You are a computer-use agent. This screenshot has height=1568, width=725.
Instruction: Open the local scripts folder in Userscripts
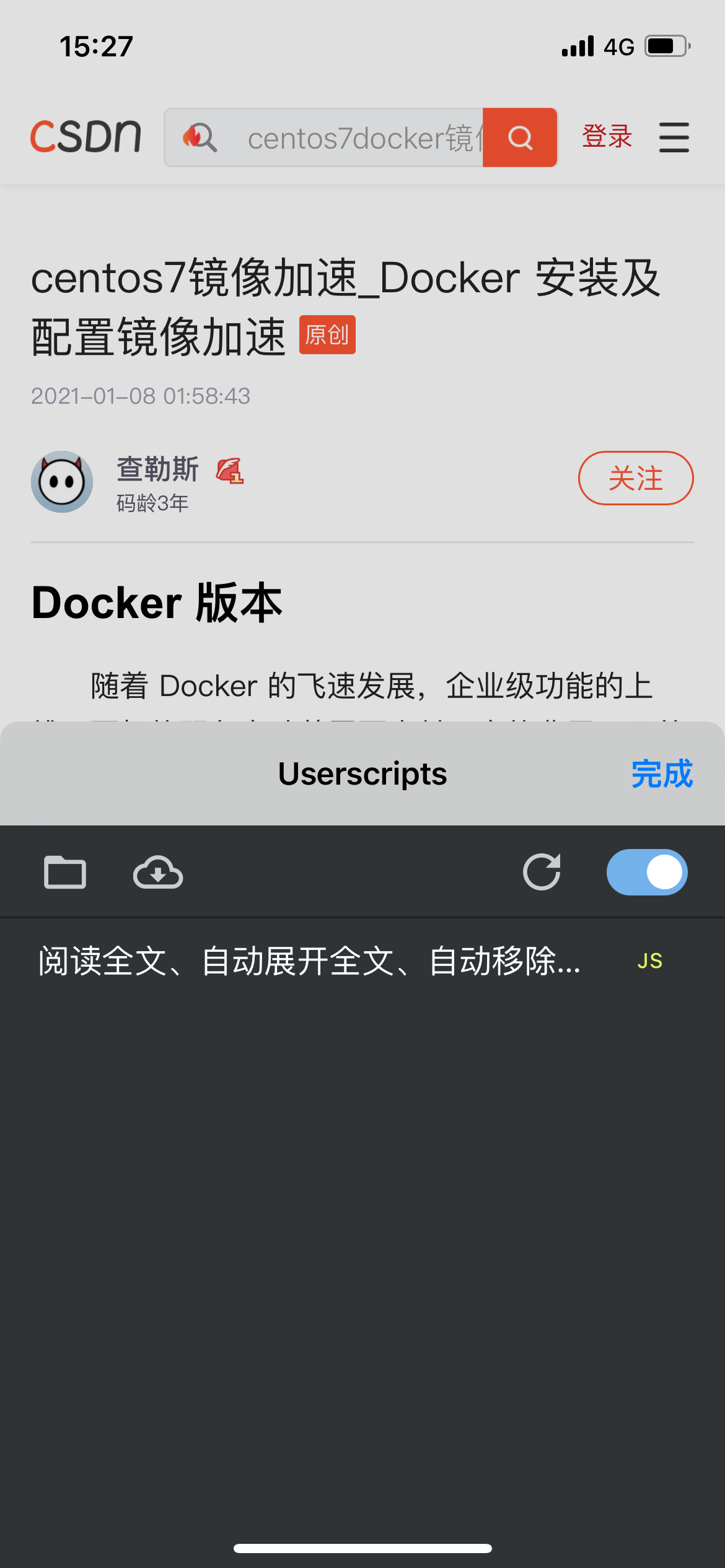[x=64, y=872]
